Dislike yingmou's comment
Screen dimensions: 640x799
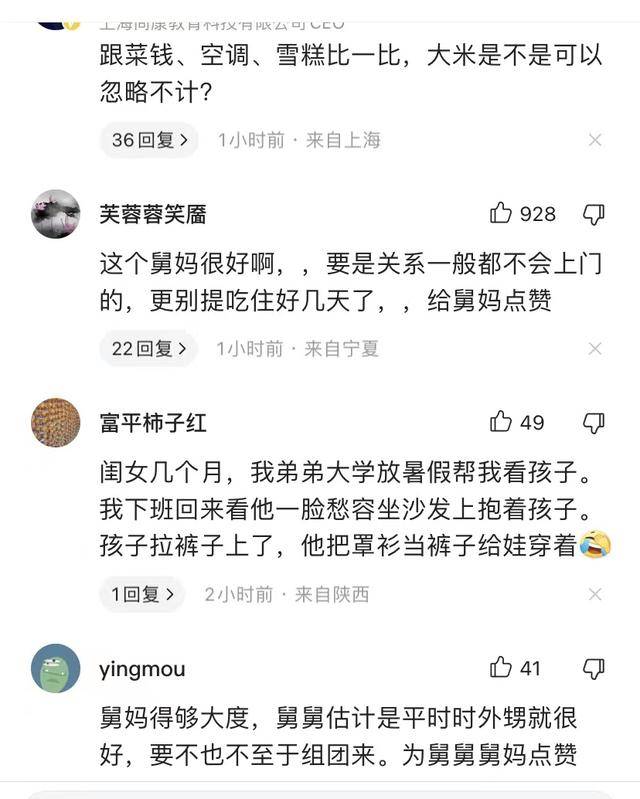click(x=594, y=669)
